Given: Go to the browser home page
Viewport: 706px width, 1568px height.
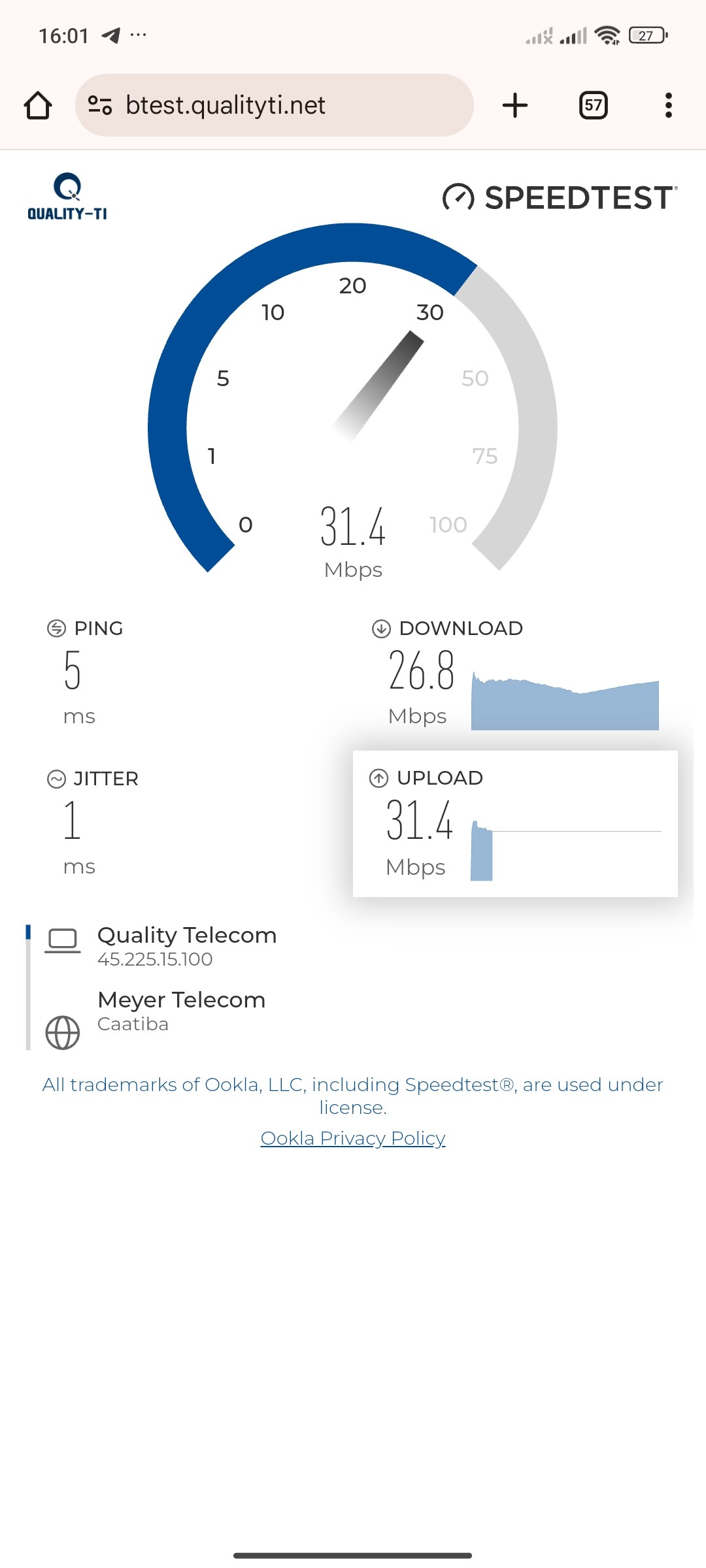Looking at the screenshot, I should pos(38,105).
